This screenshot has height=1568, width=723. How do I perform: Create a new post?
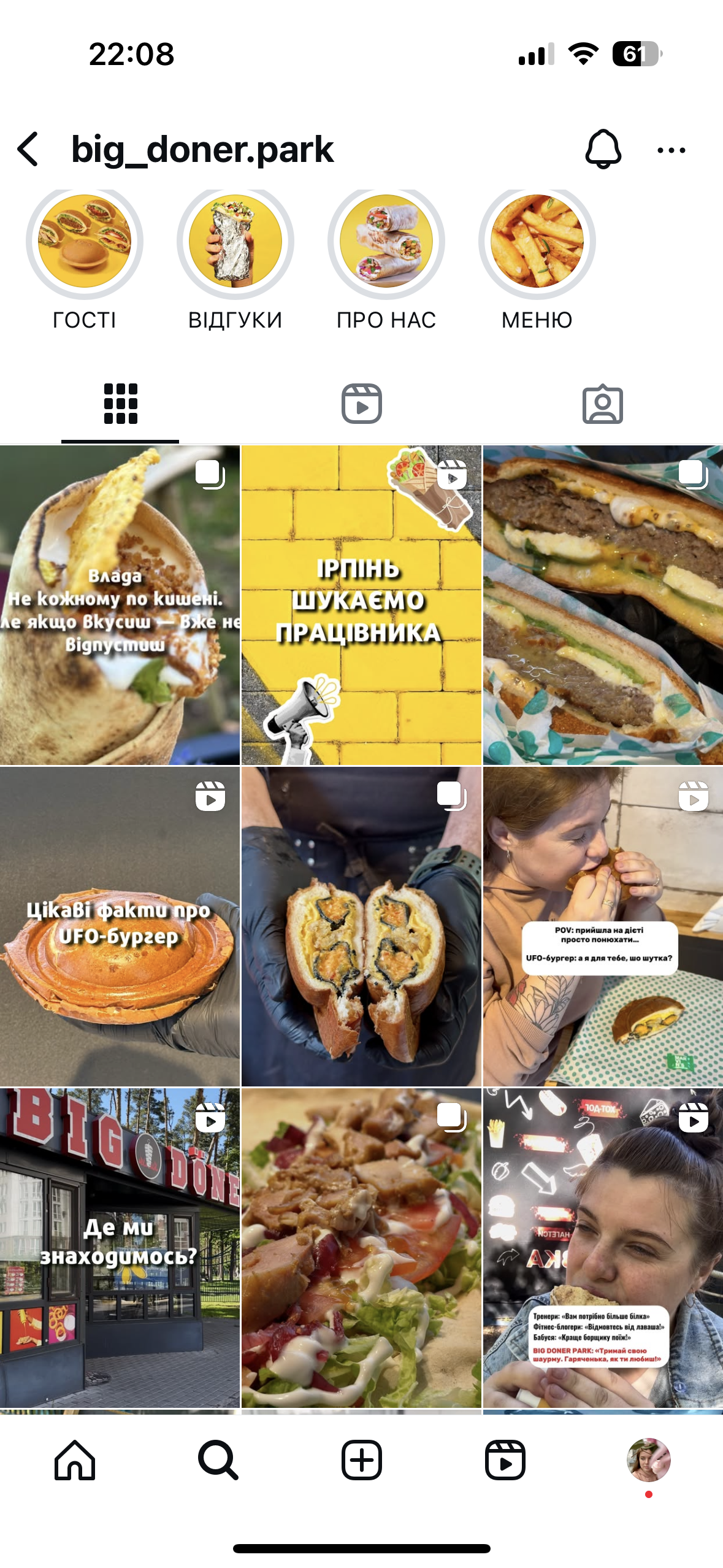tap(361, 1460)
